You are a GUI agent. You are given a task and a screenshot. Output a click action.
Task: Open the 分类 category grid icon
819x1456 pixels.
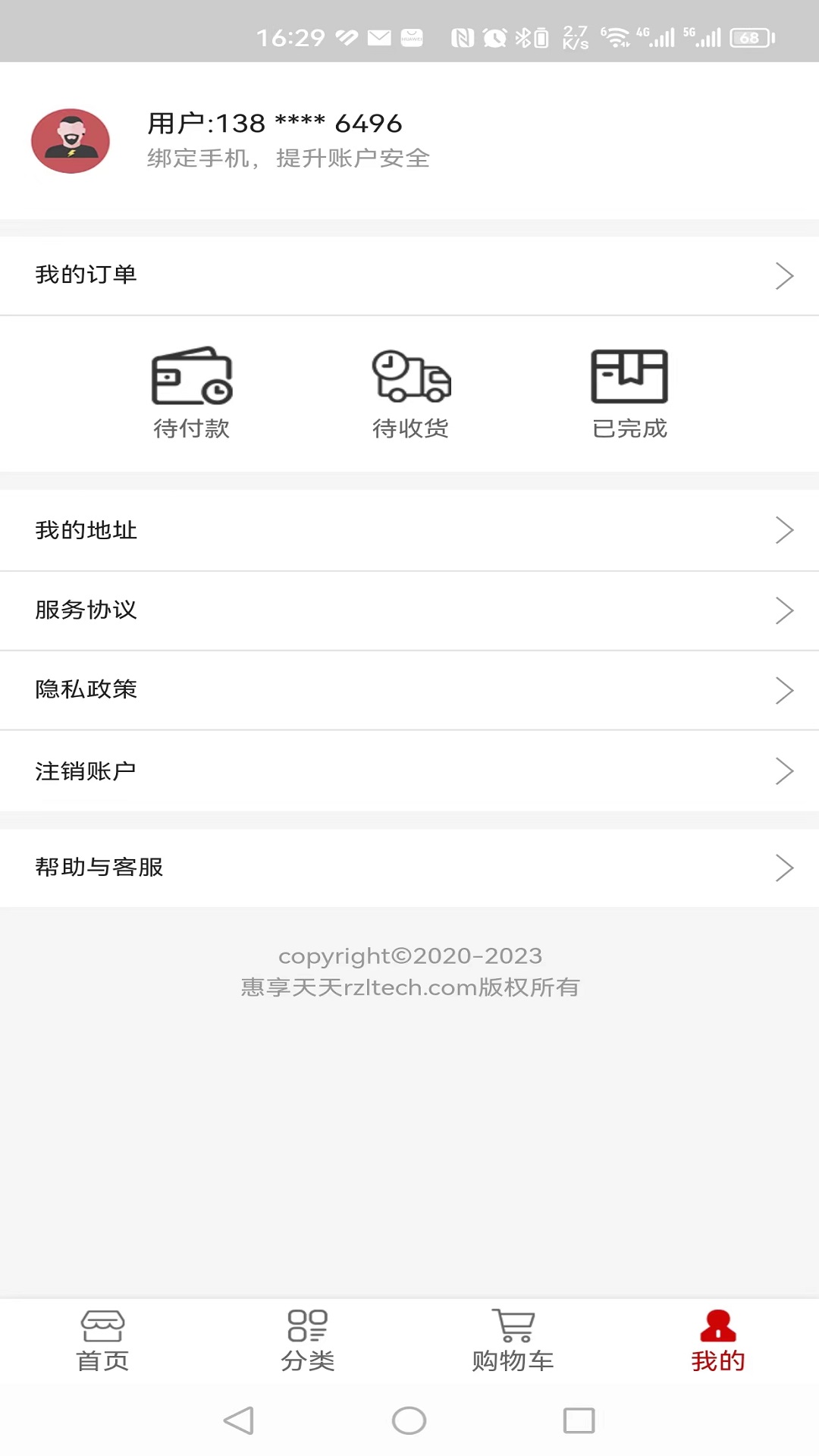[x=306, y=1326]
